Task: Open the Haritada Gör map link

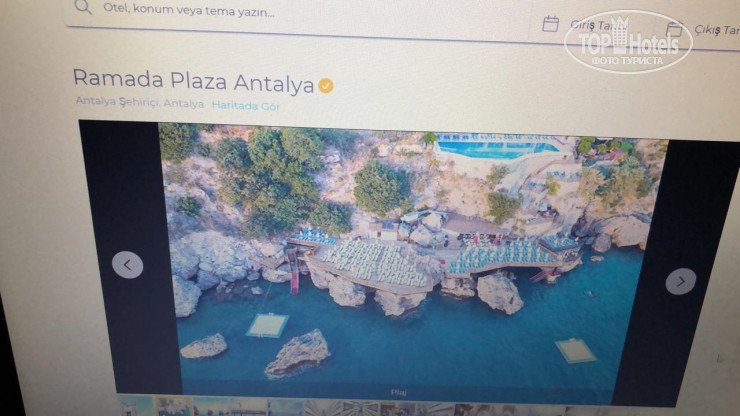Action: tap(246, 104)
